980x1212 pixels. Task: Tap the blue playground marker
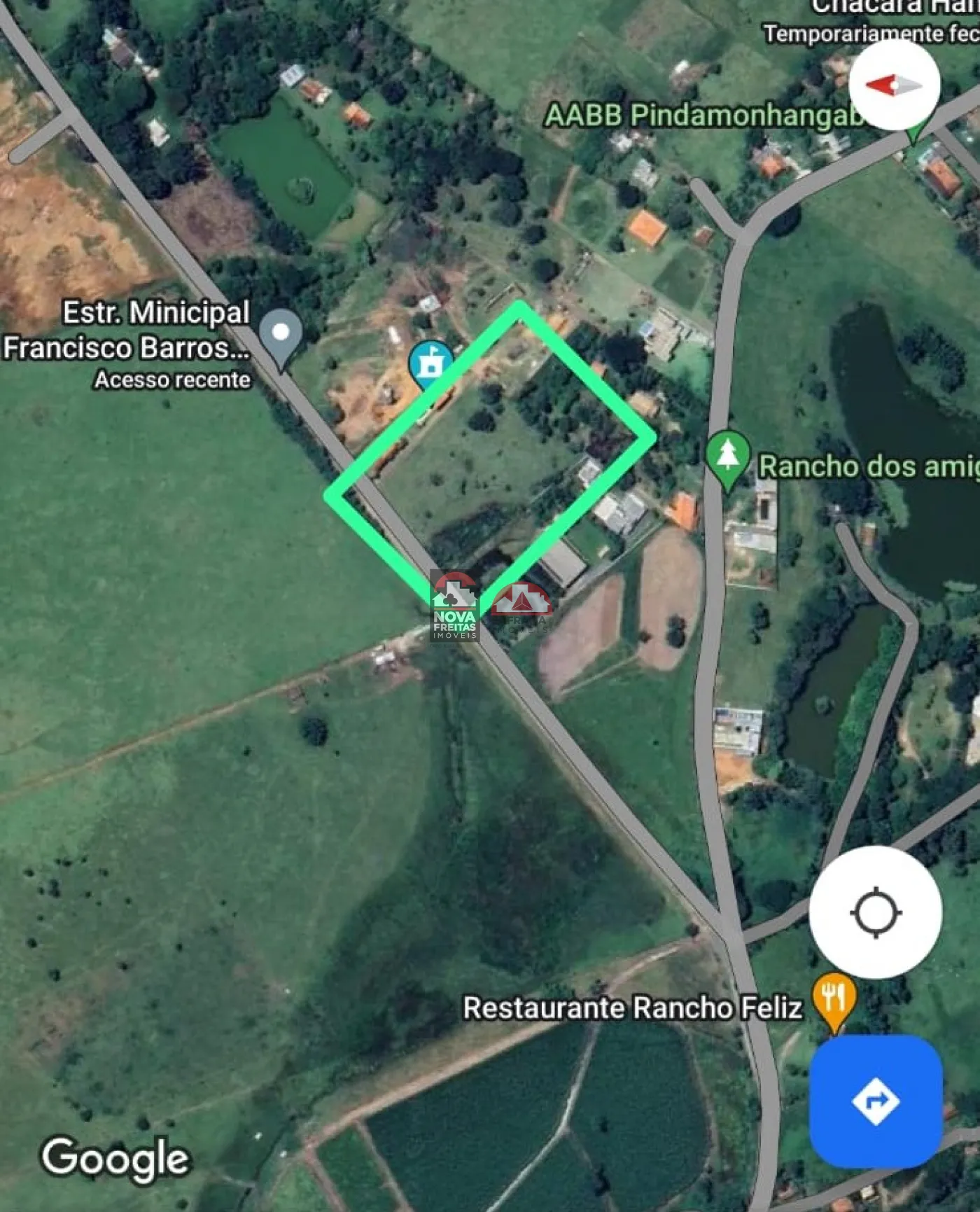pyautogui.click(x=429, y=364)
